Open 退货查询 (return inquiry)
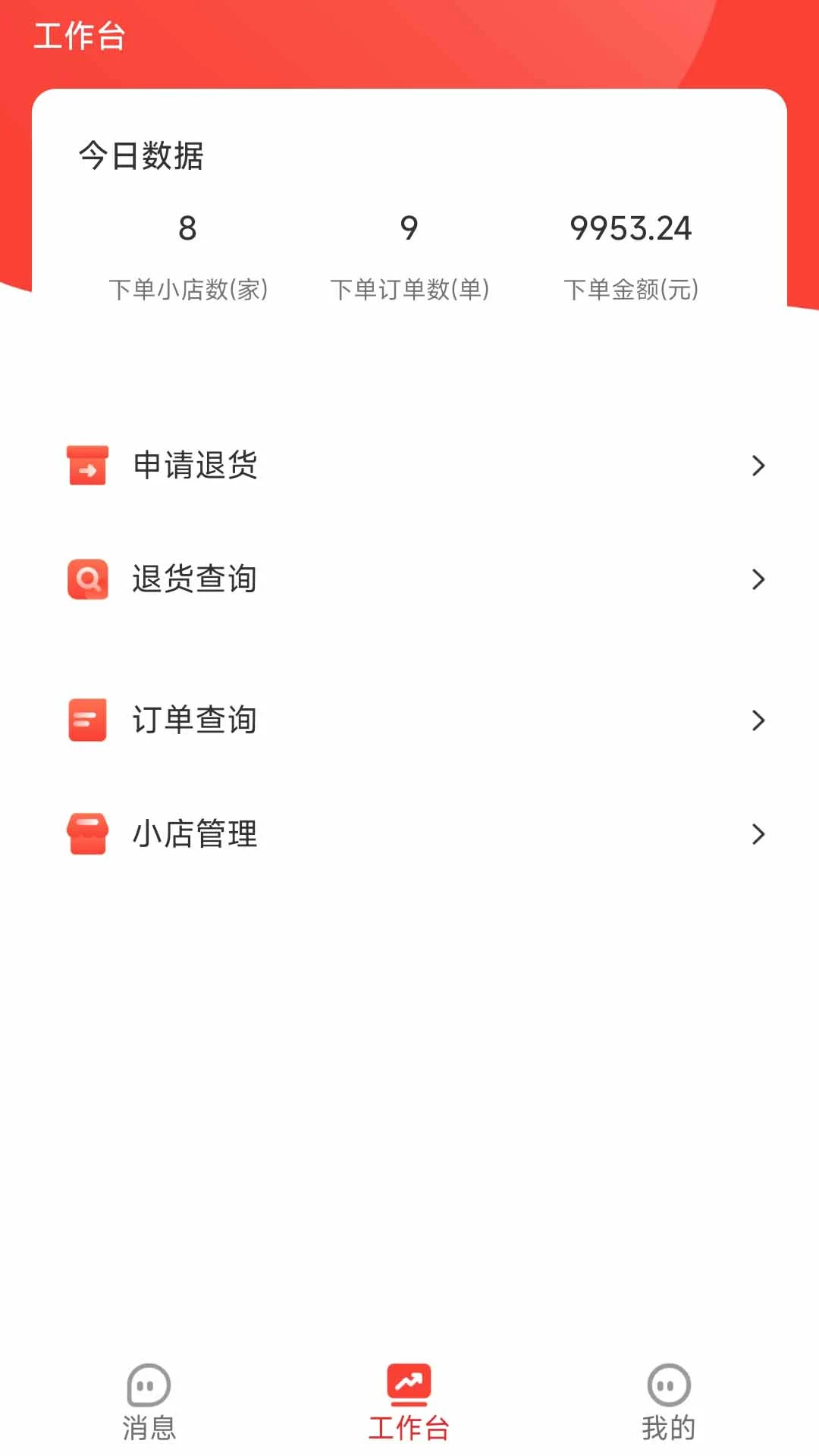 409,579
